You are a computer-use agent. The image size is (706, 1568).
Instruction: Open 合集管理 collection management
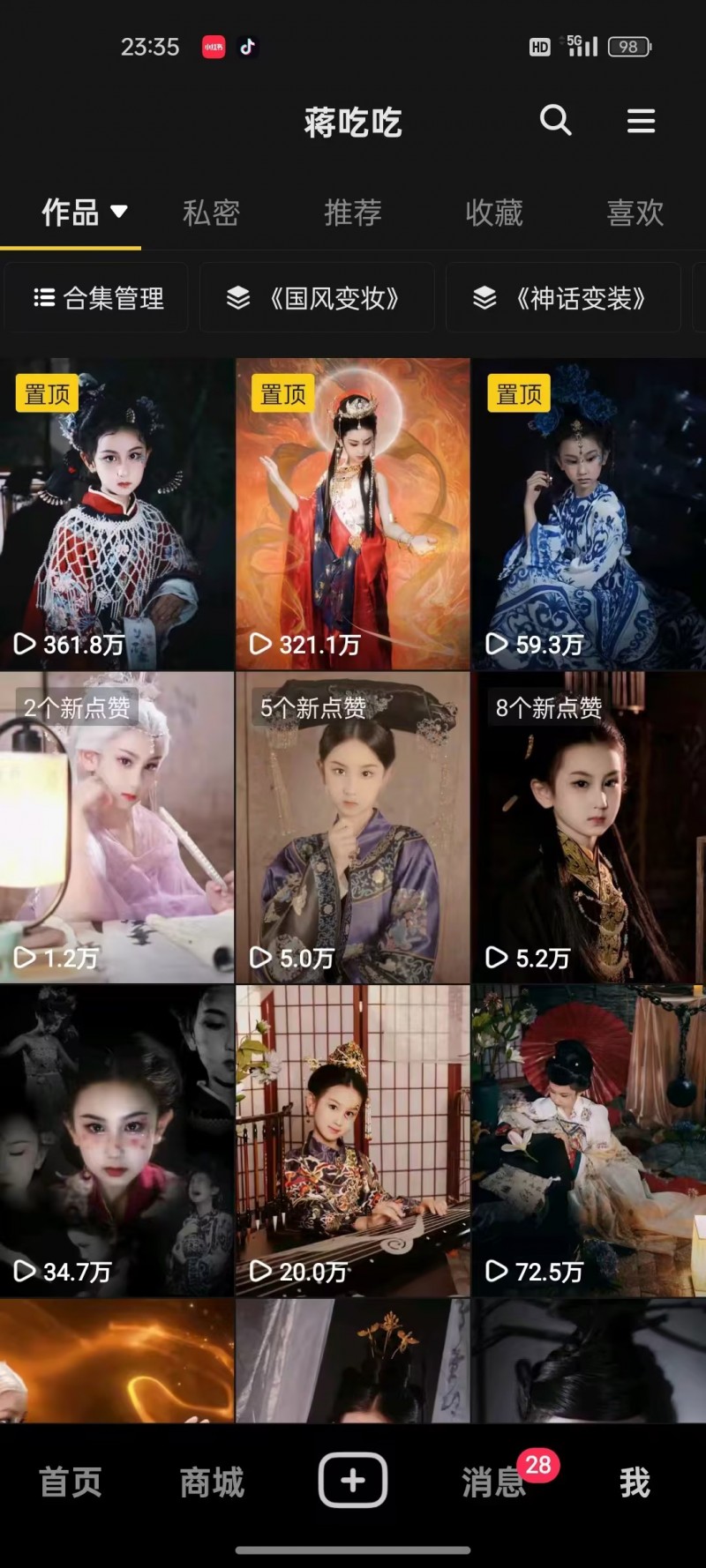[98, 298]
